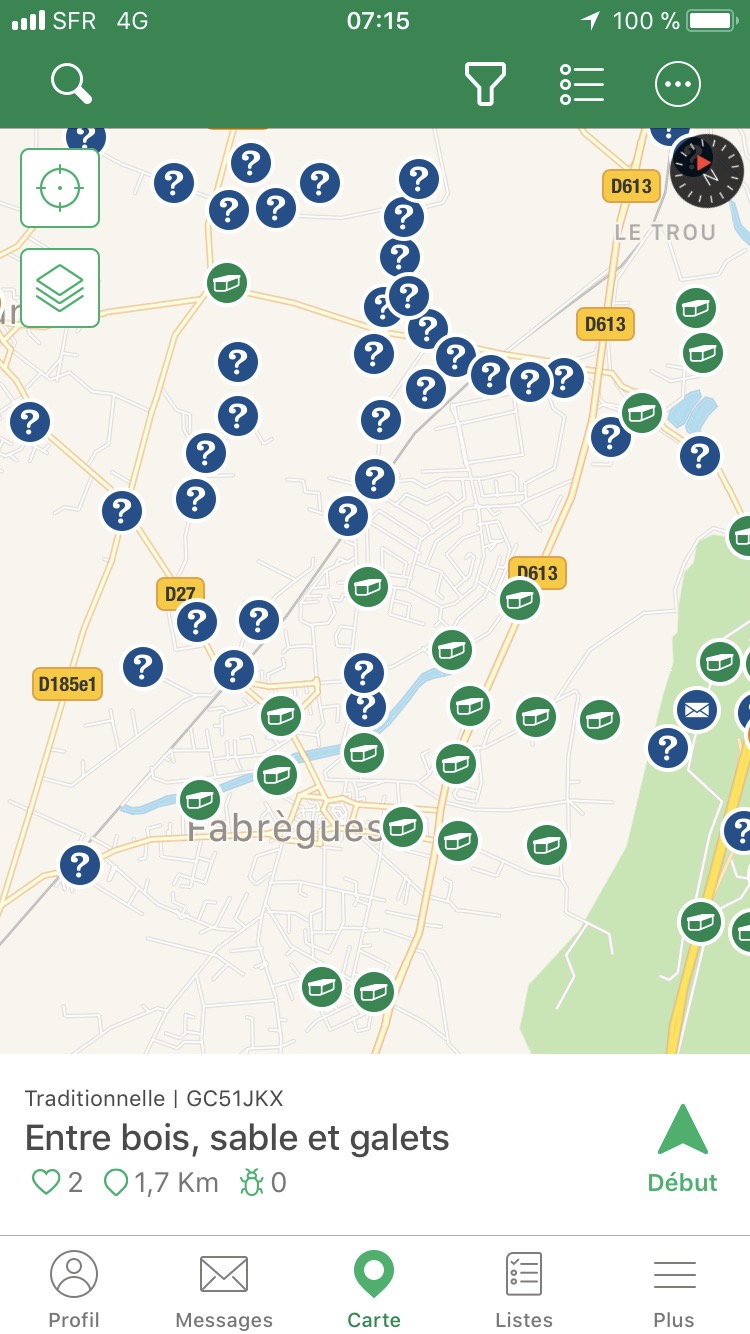Open Entre bois, sable et galets details
750x1334 pixels.
click(x=237, y=1138)
